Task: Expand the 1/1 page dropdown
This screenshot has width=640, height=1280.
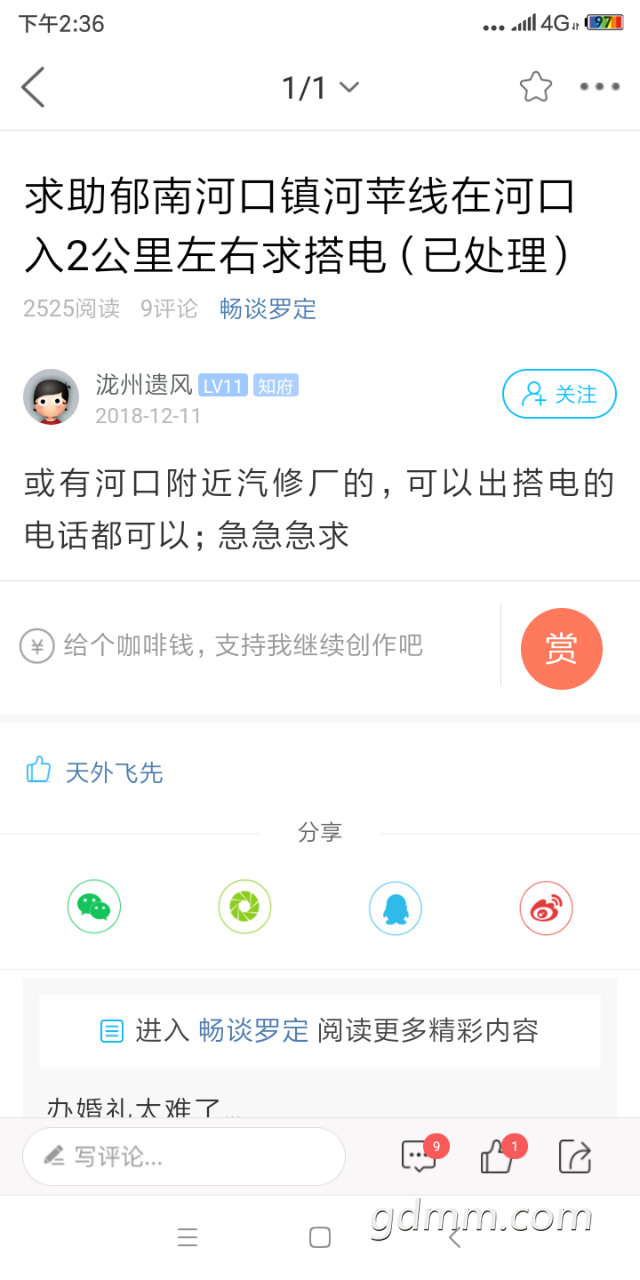Action: tap(320, 88)
